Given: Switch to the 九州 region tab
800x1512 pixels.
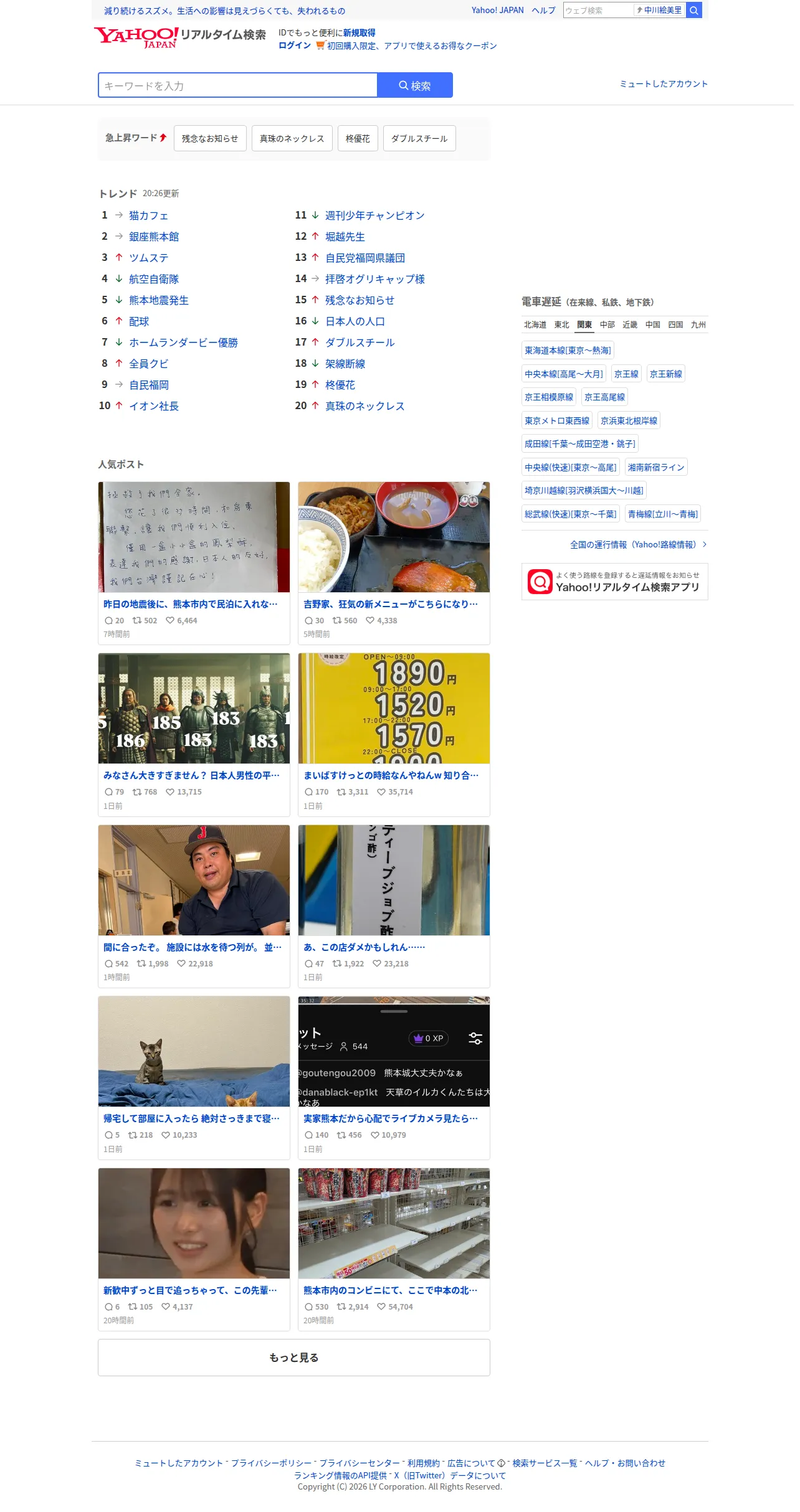Looking at the screenshot, I should tap(698, 324).
